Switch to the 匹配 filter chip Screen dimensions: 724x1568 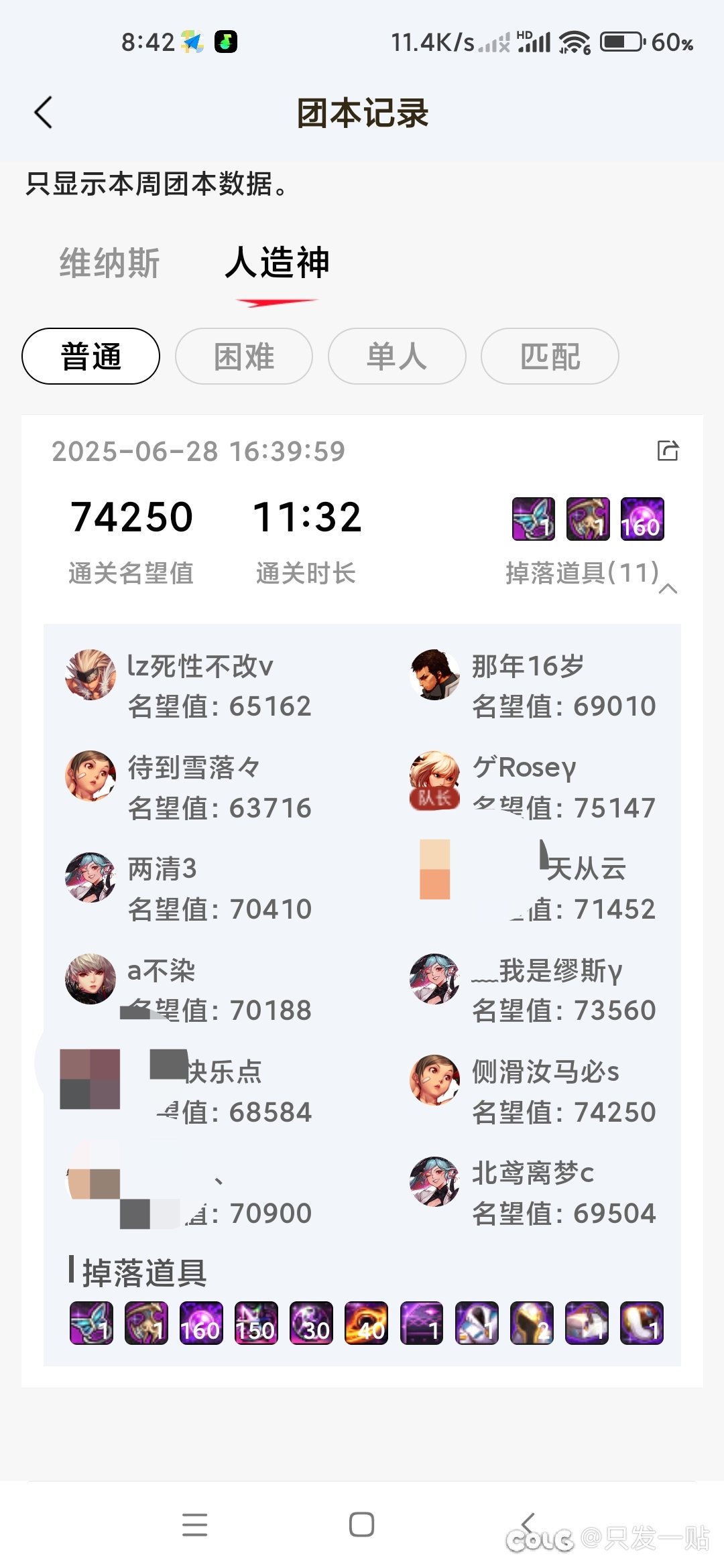tap(550, 356)
